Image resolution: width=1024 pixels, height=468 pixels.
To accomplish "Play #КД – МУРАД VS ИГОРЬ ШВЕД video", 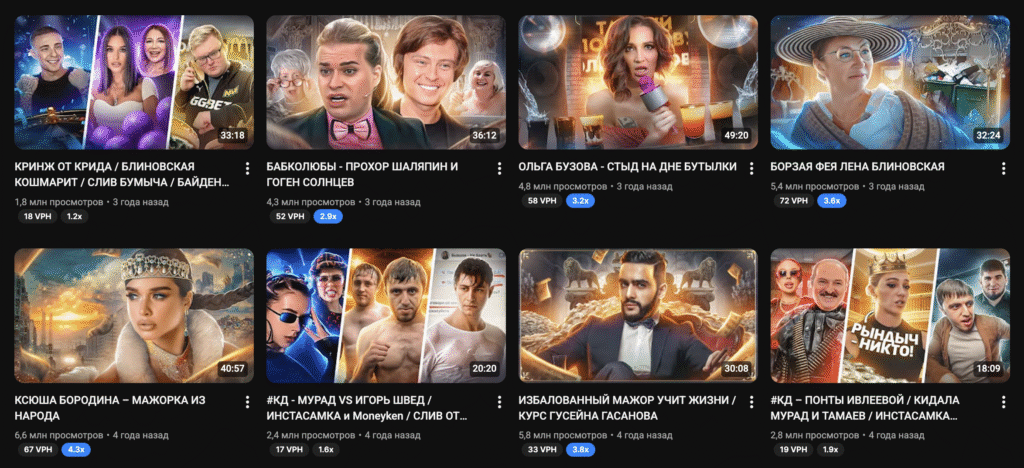I will pos(386,315).
